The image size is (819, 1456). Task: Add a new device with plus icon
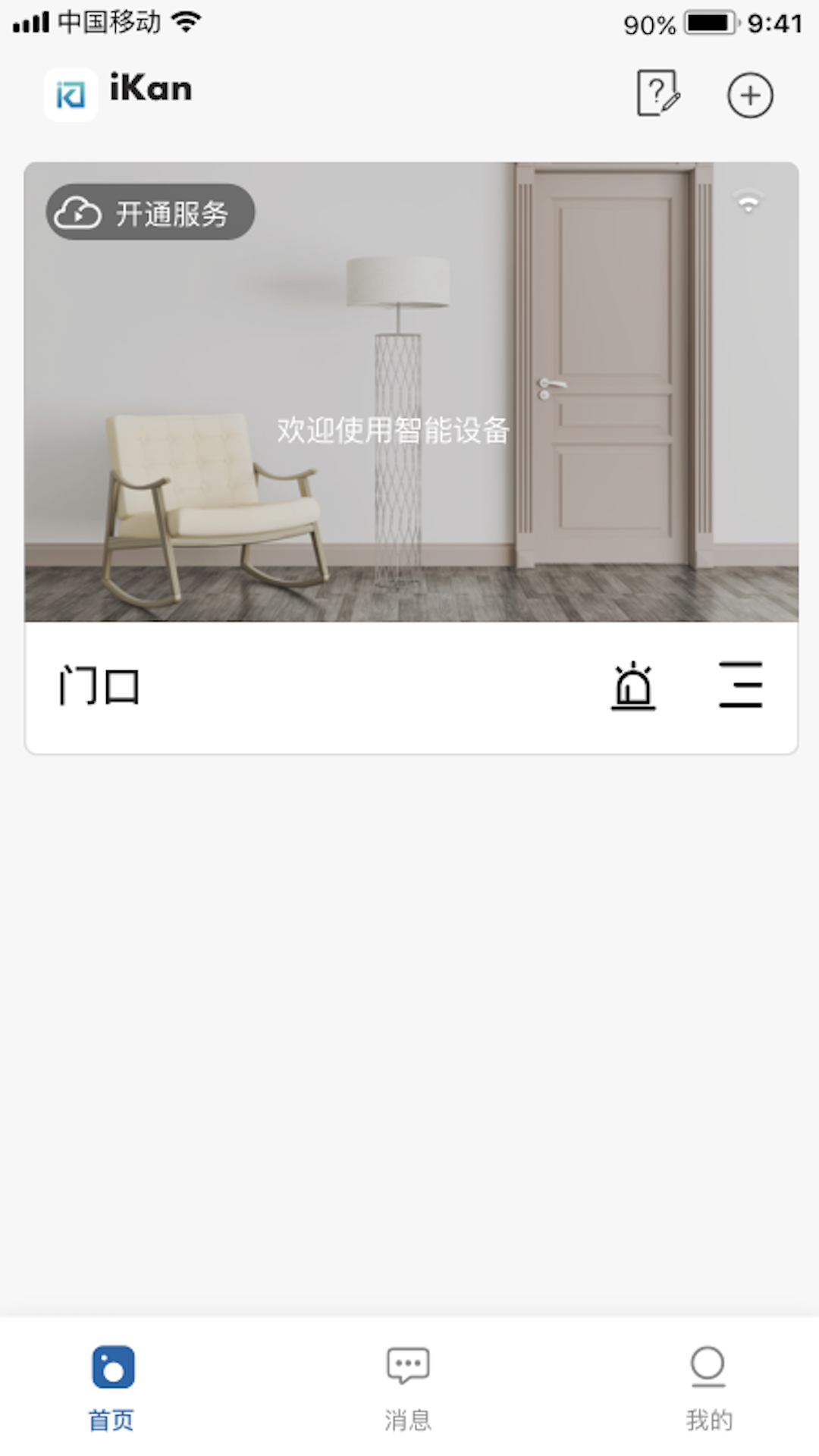750,96
